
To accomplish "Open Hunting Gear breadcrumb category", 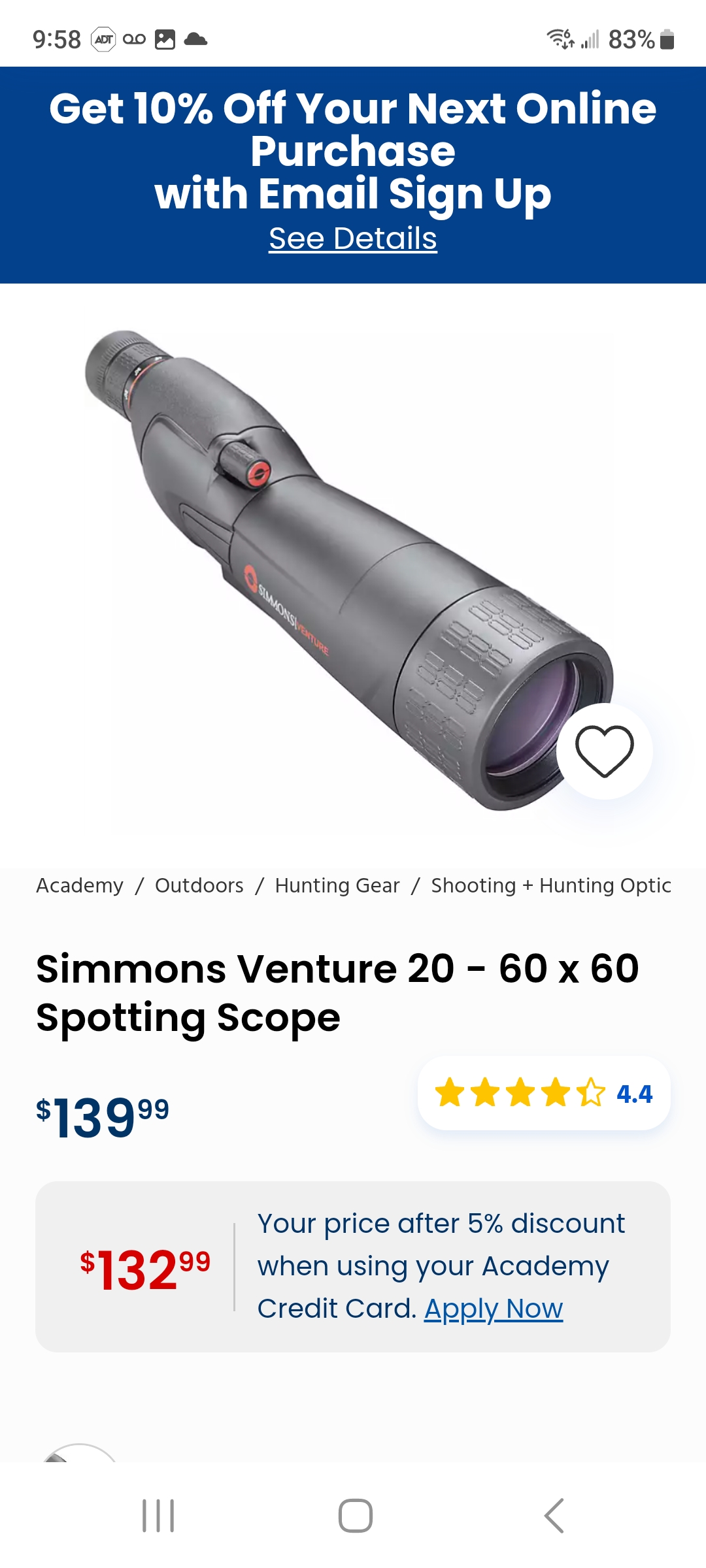I will [337, 885].
